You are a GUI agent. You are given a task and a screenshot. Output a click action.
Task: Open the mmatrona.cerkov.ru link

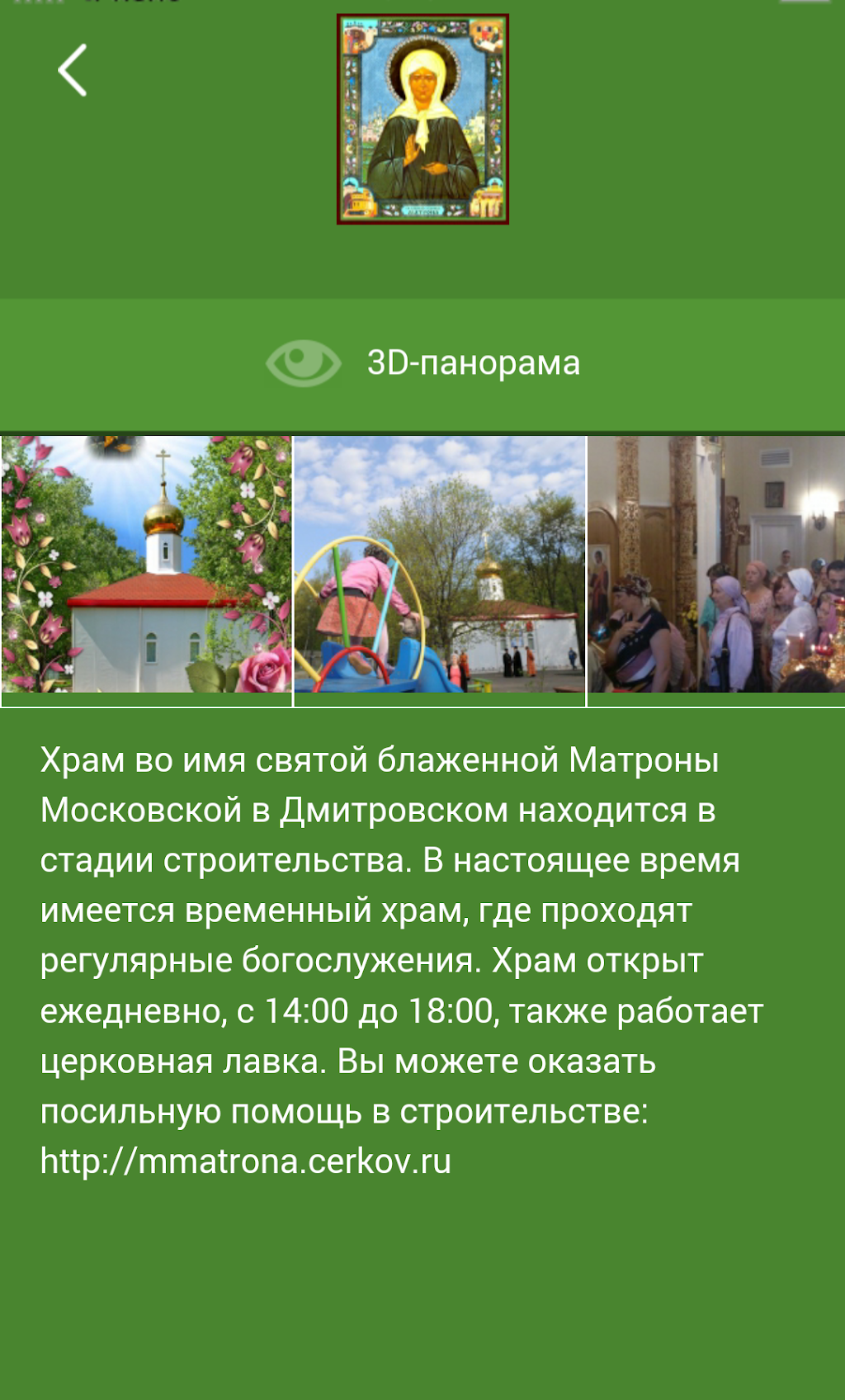pos(246,1161)
